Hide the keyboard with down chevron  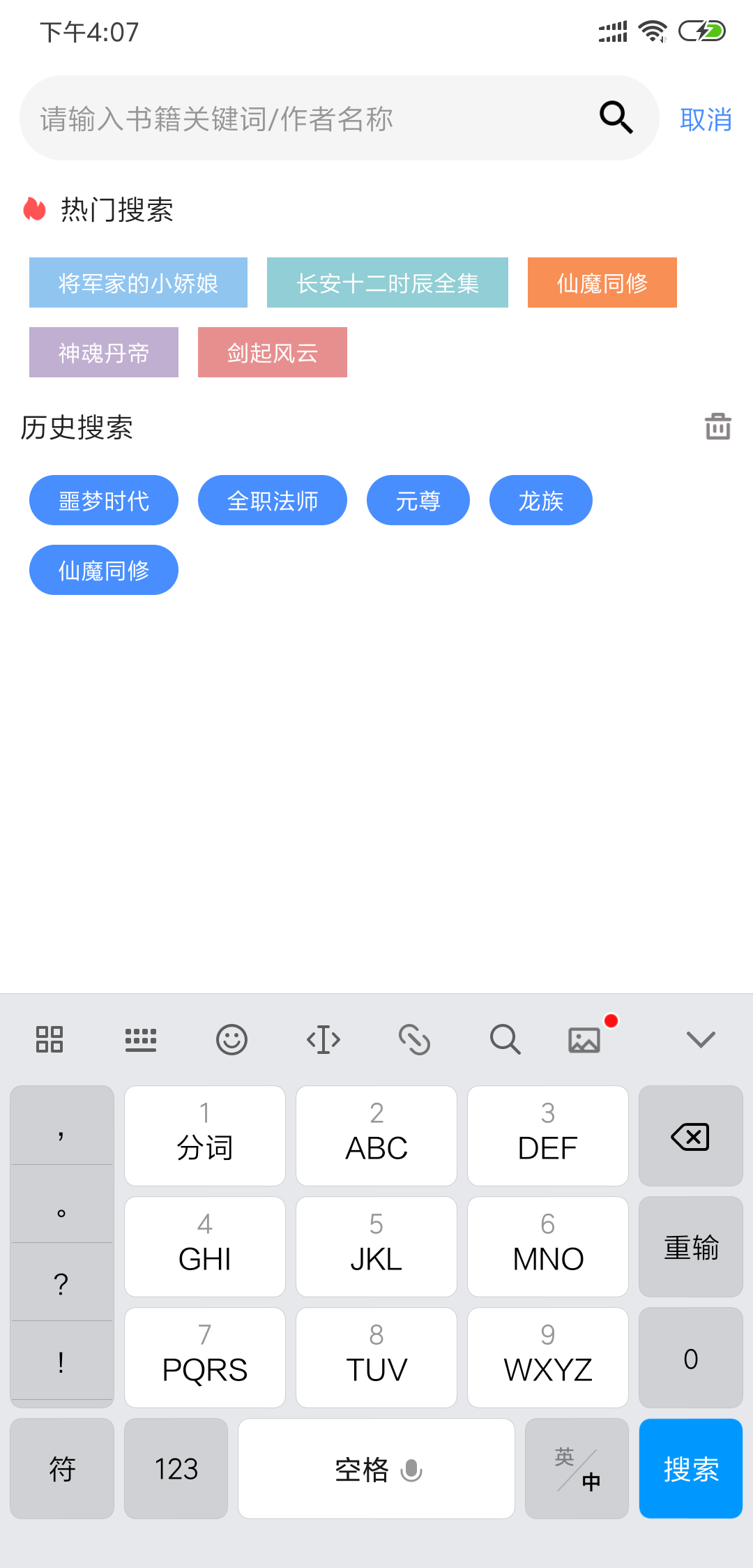tap(701, 1039)
